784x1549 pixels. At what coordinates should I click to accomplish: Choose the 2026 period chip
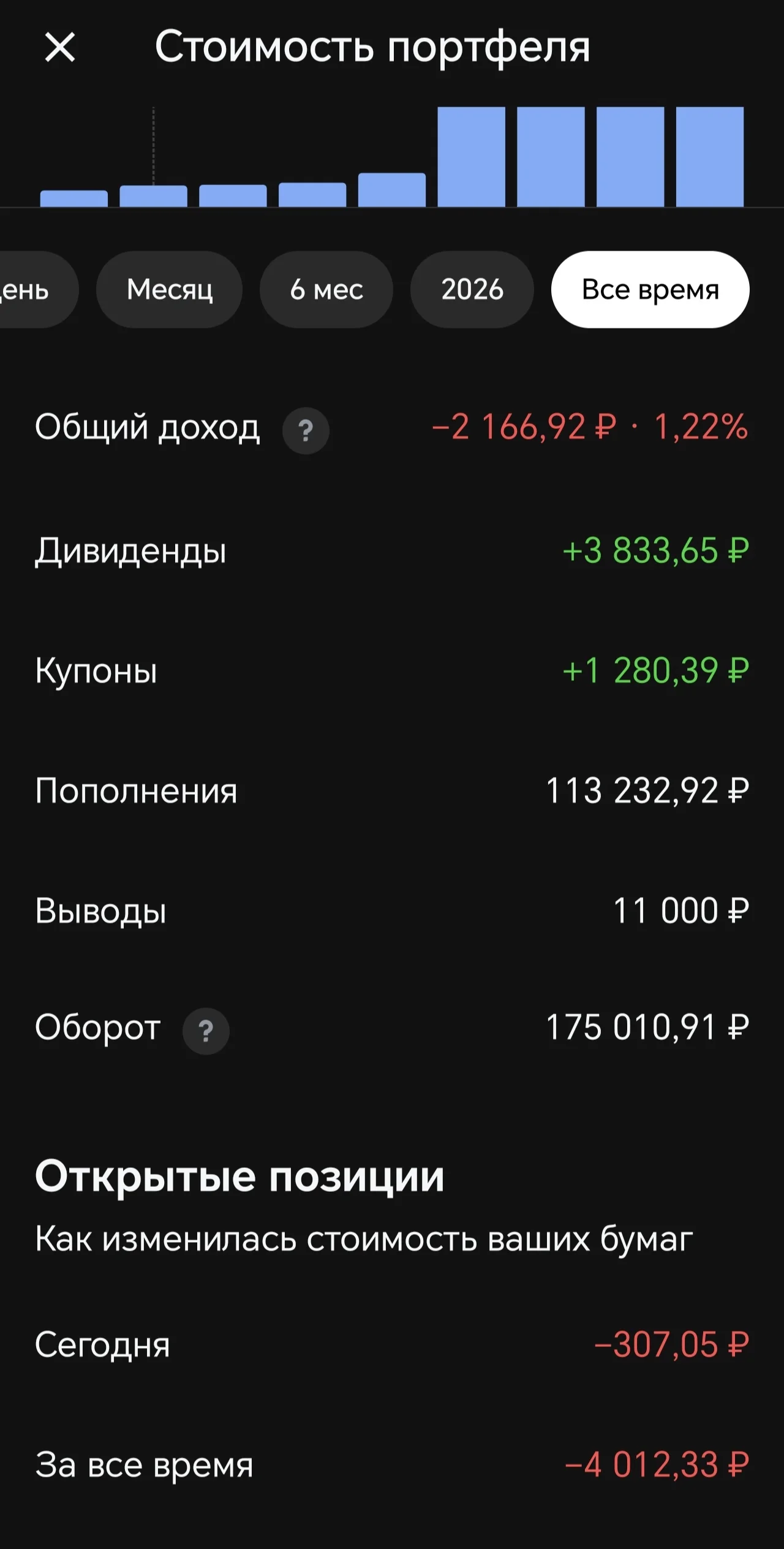(472, 289)
